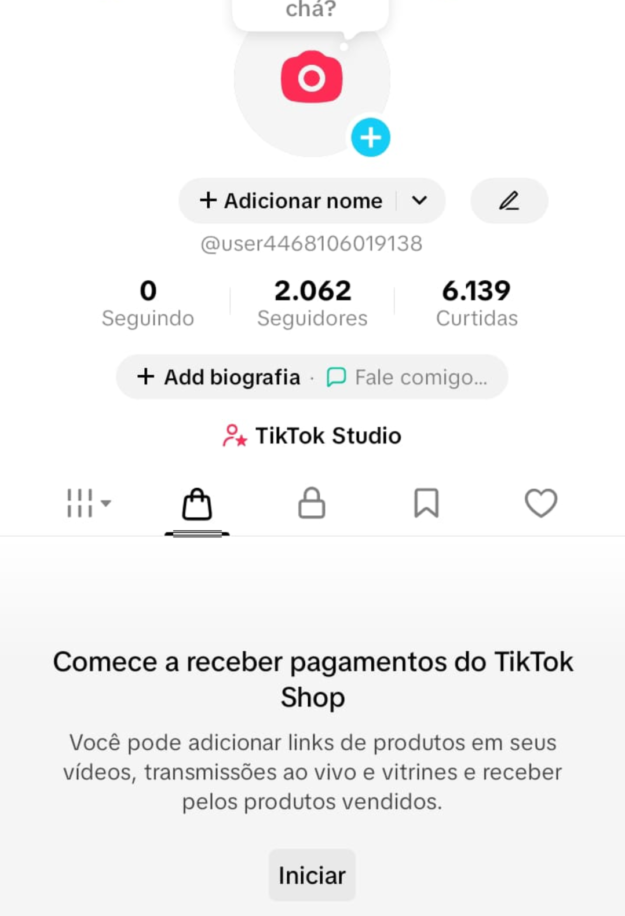Open the camera avatar placeholder

[x=311, y=78]
